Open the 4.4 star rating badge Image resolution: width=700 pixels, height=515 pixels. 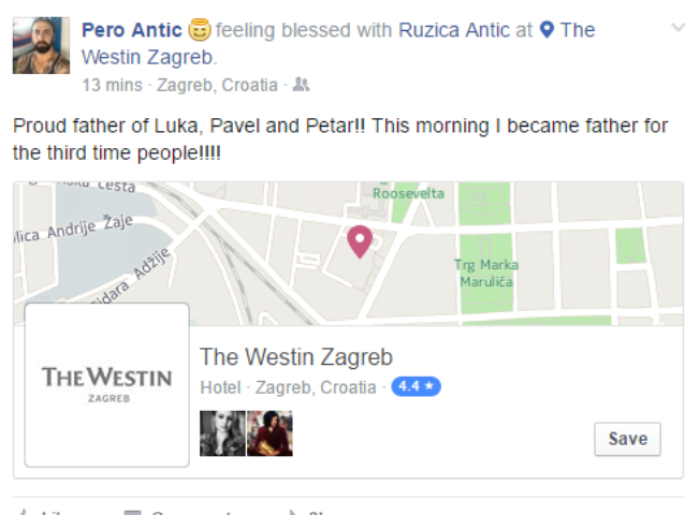click(x=415, y=386)
